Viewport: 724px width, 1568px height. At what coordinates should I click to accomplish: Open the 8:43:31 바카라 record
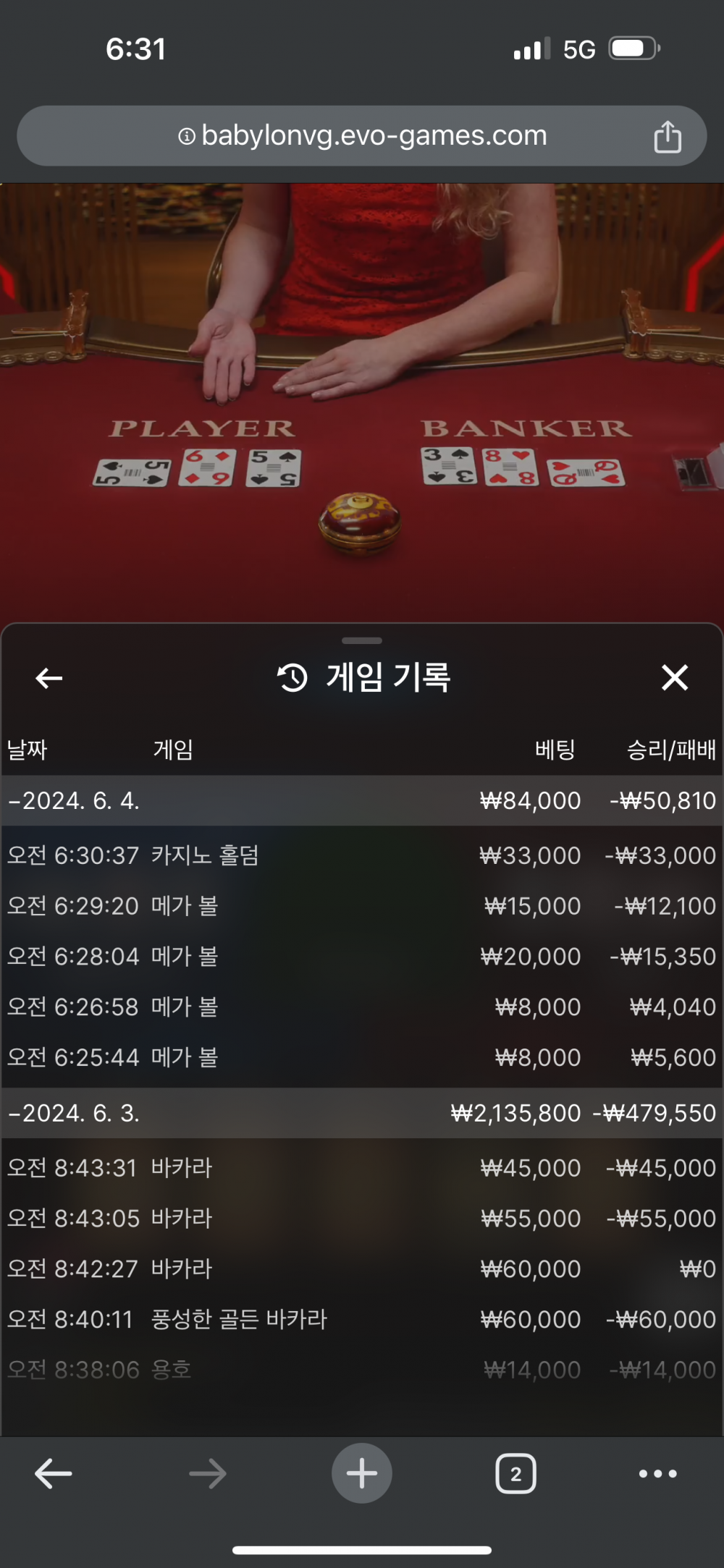[361, 1168]
